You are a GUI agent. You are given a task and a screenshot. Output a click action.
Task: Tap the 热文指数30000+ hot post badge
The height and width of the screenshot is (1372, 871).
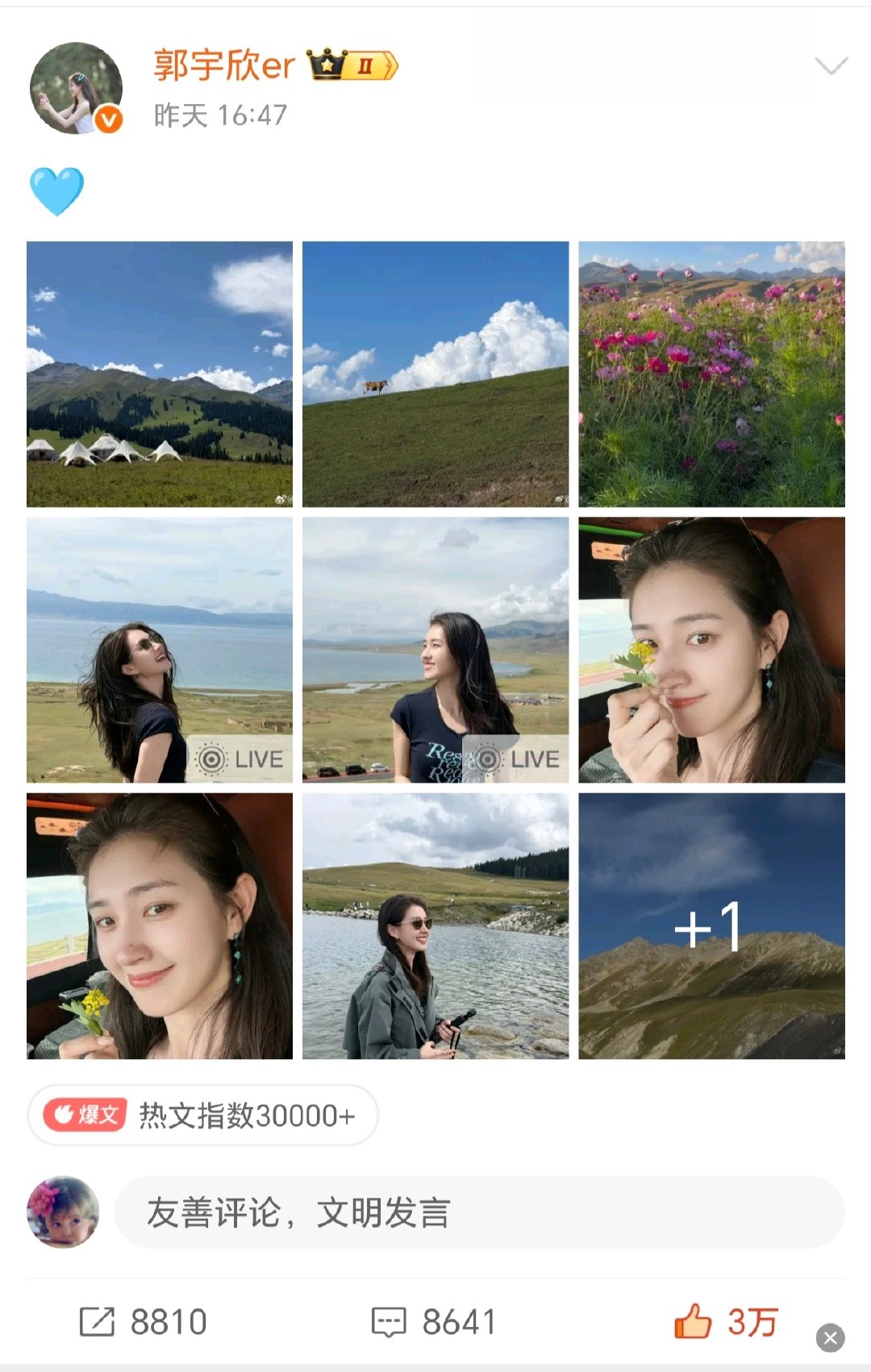(x=202, y=1115)
